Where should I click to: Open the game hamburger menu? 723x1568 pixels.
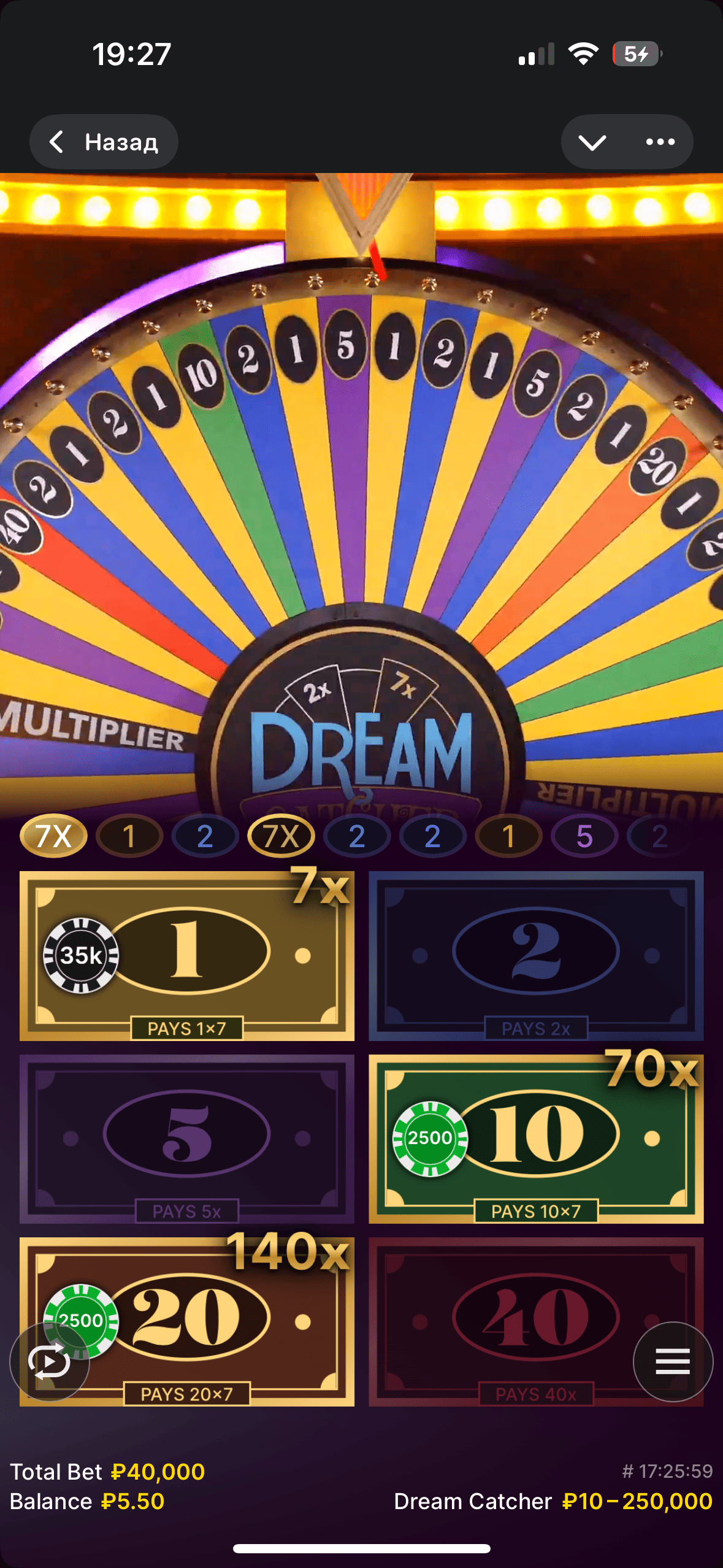tap(673, 1362)
